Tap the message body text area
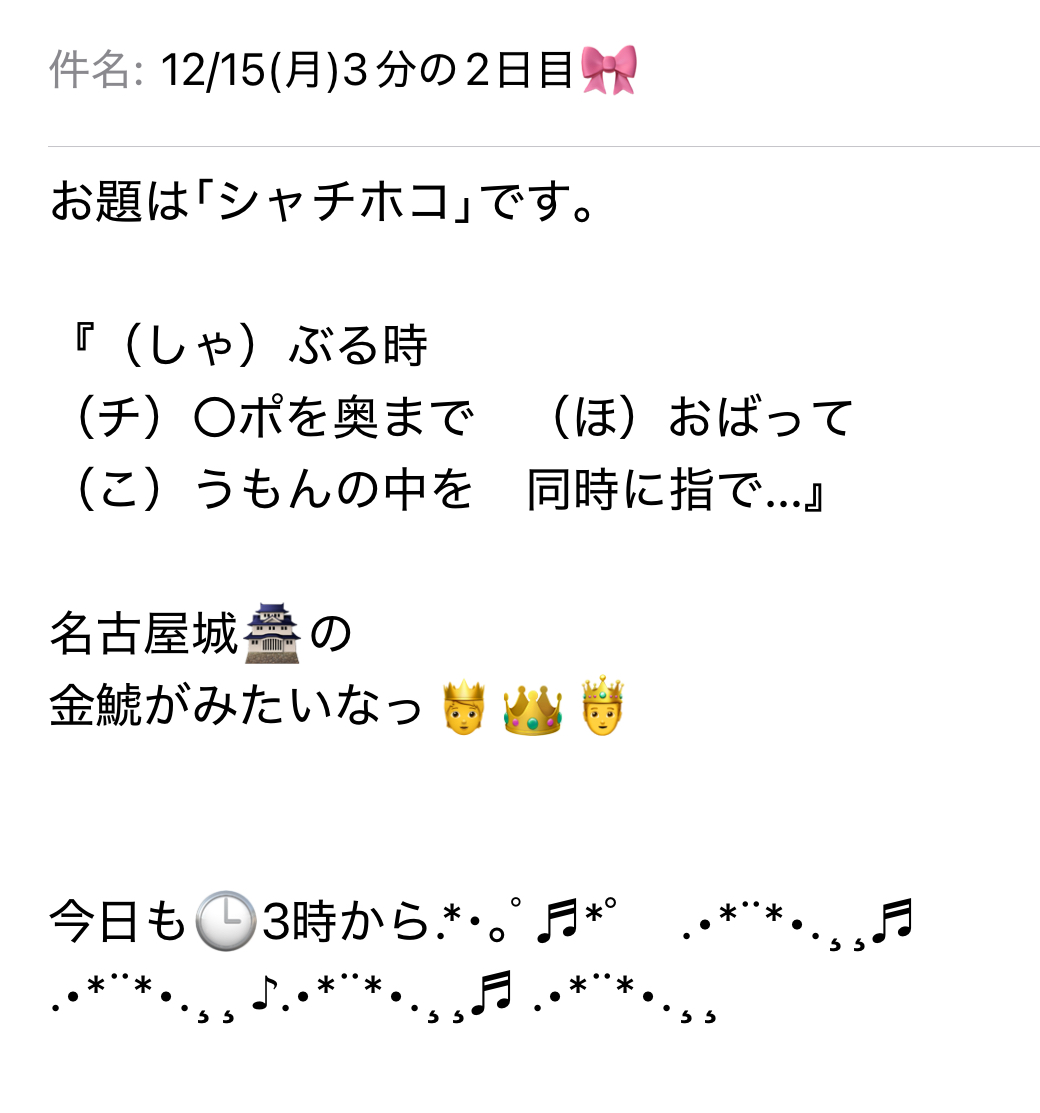 pyautogui.click(x=520, y=600)
